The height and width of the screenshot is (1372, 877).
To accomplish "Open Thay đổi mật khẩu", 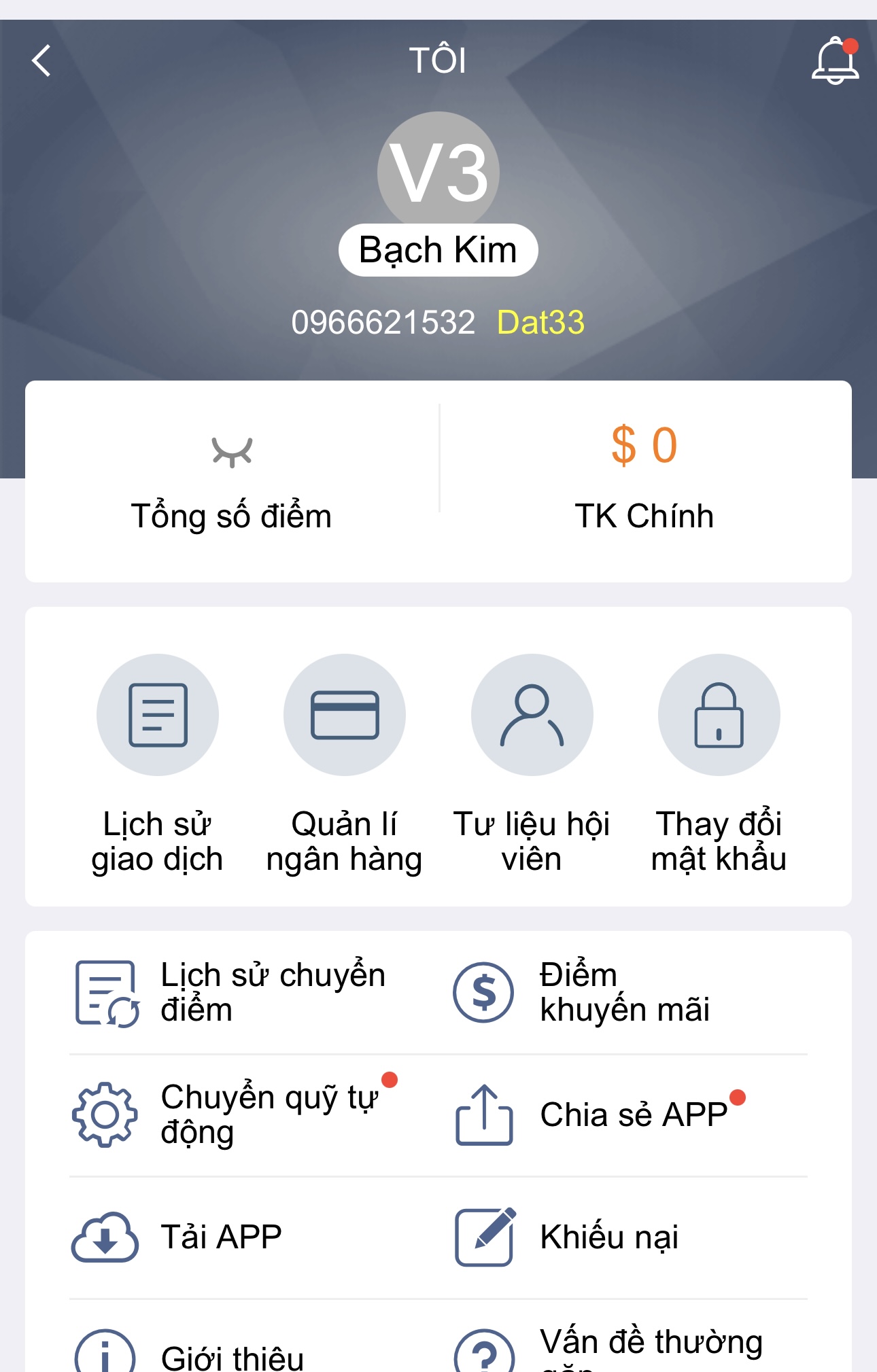I will (719, 715).
